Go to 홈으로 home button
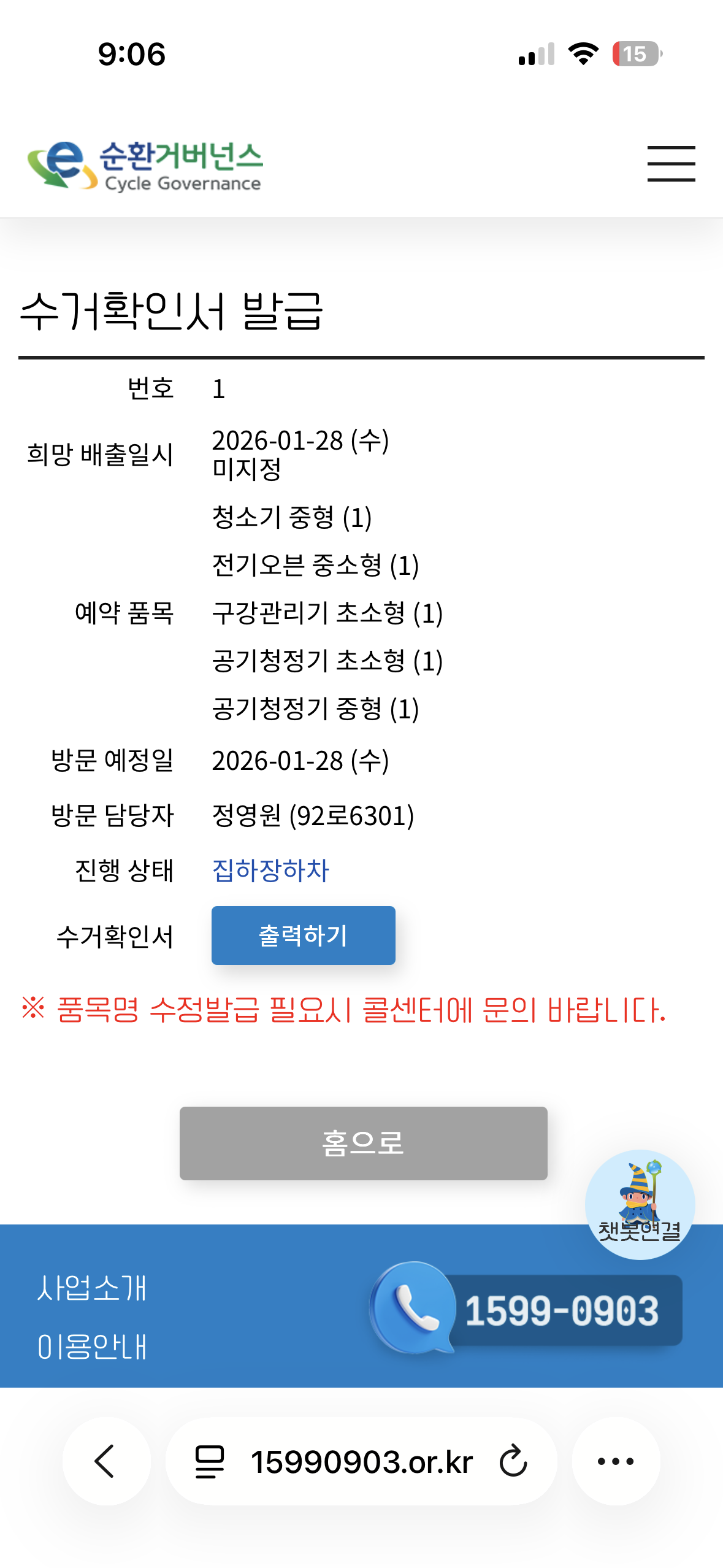This screenshot has height=1568, width=723. [x=363, y=1143]
